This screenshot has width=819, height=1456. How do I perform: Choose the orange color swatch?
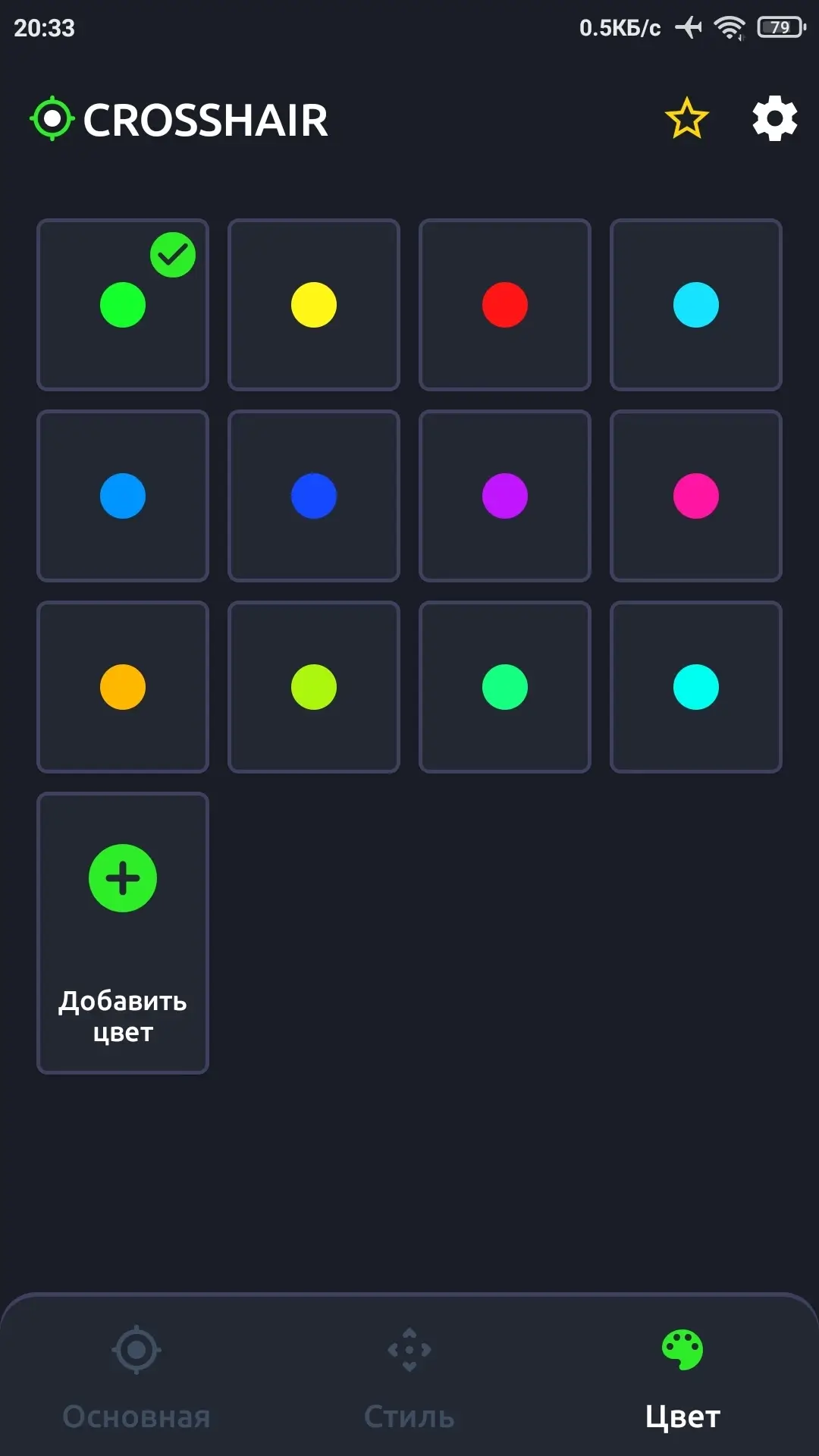pyautogui.click(x=123, y=687)
